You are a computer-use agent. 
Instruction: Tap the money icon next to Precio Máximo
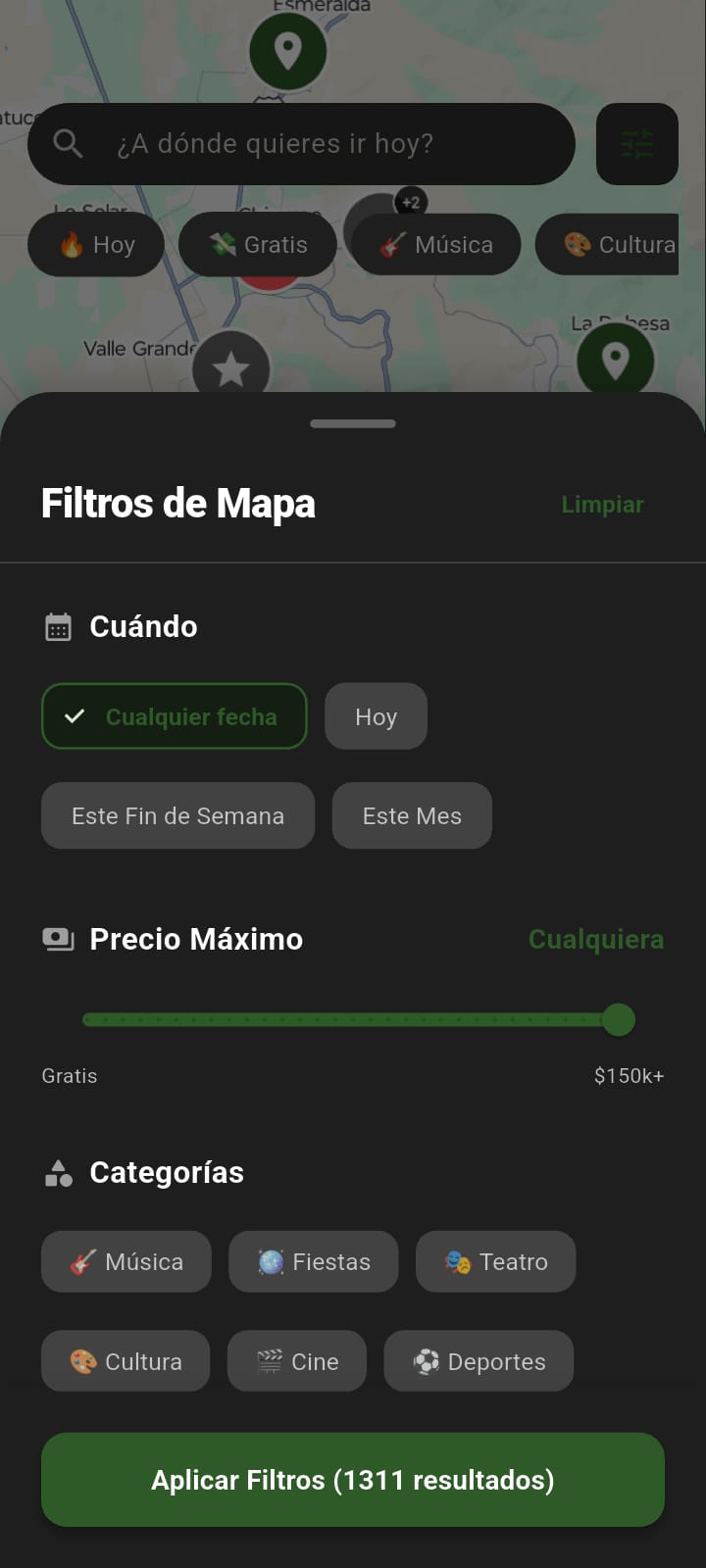(x=58, y=938)
